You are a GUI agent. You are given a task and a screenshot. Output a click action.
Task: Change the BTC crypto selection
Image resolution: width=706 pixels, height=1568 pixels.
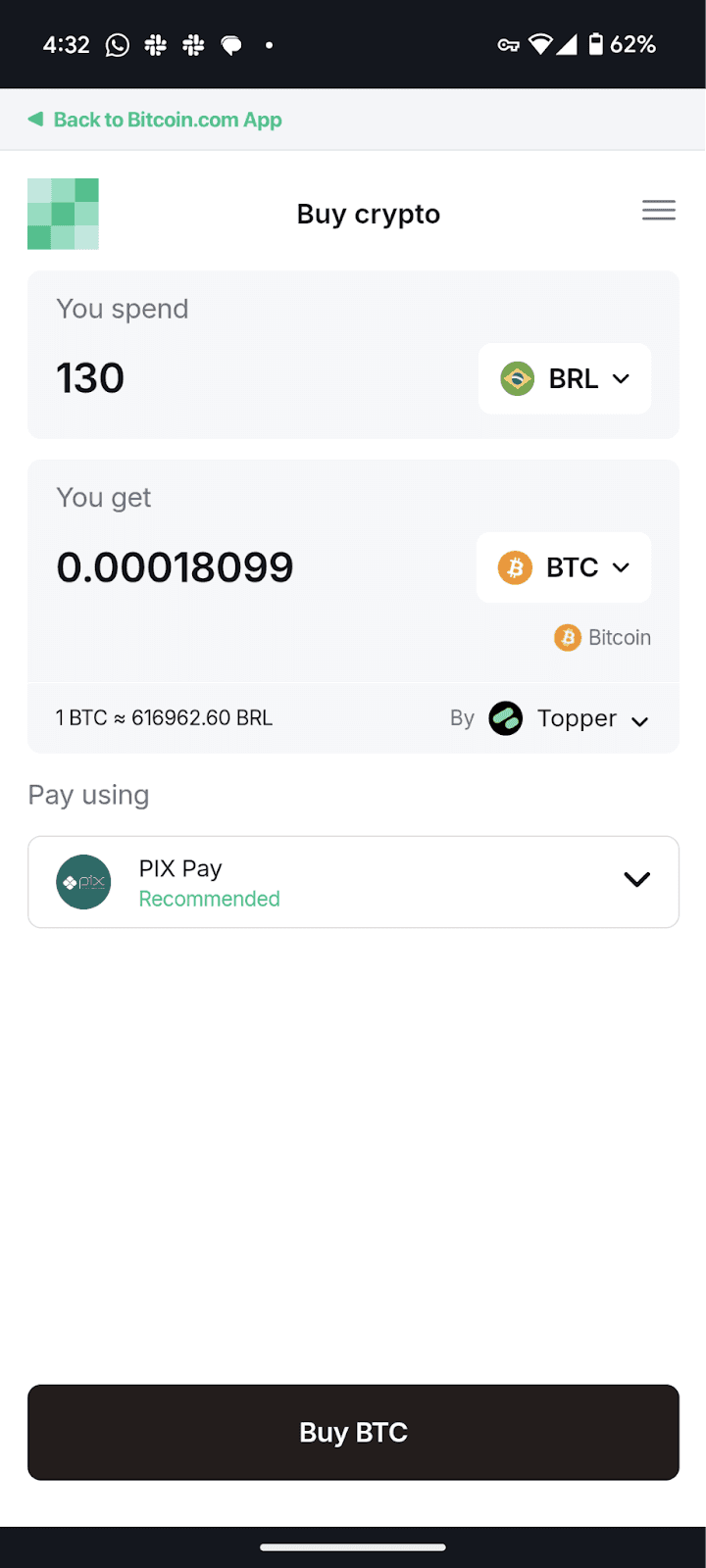(x=564, y=567)
